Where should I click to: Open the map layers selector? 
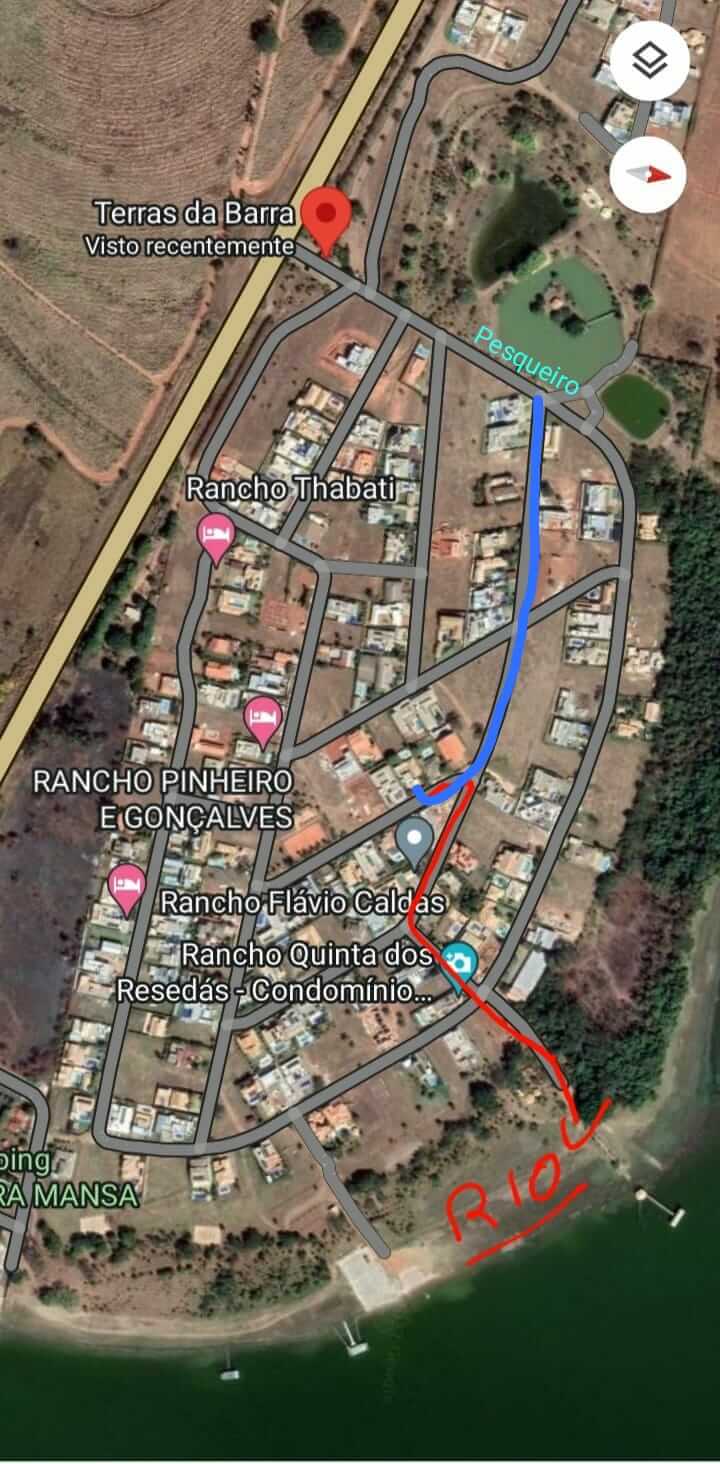pyautogui.click(x=649, y=63)
